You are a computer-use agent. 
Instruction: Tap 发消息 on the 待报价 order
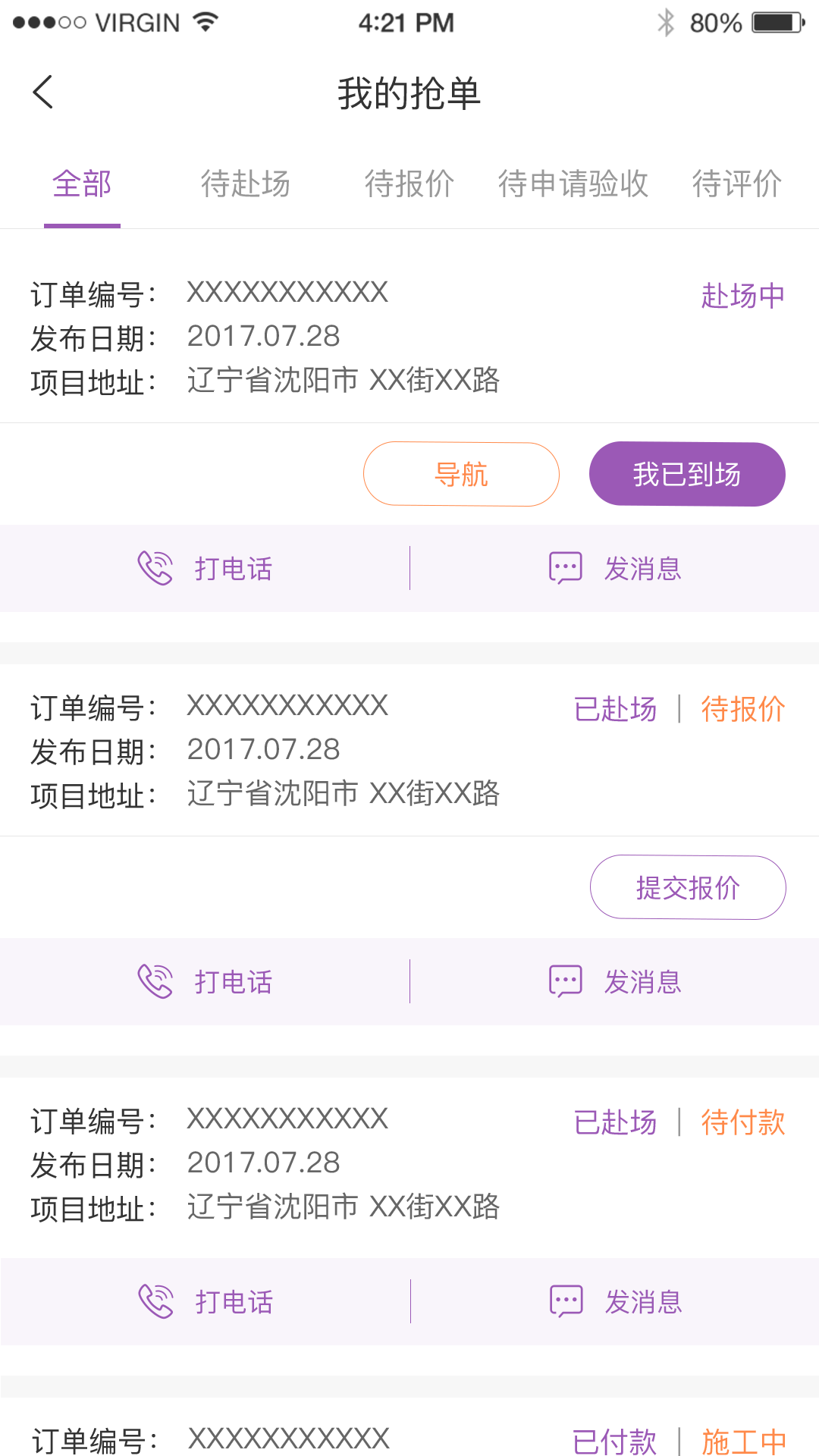click(614, 982)
